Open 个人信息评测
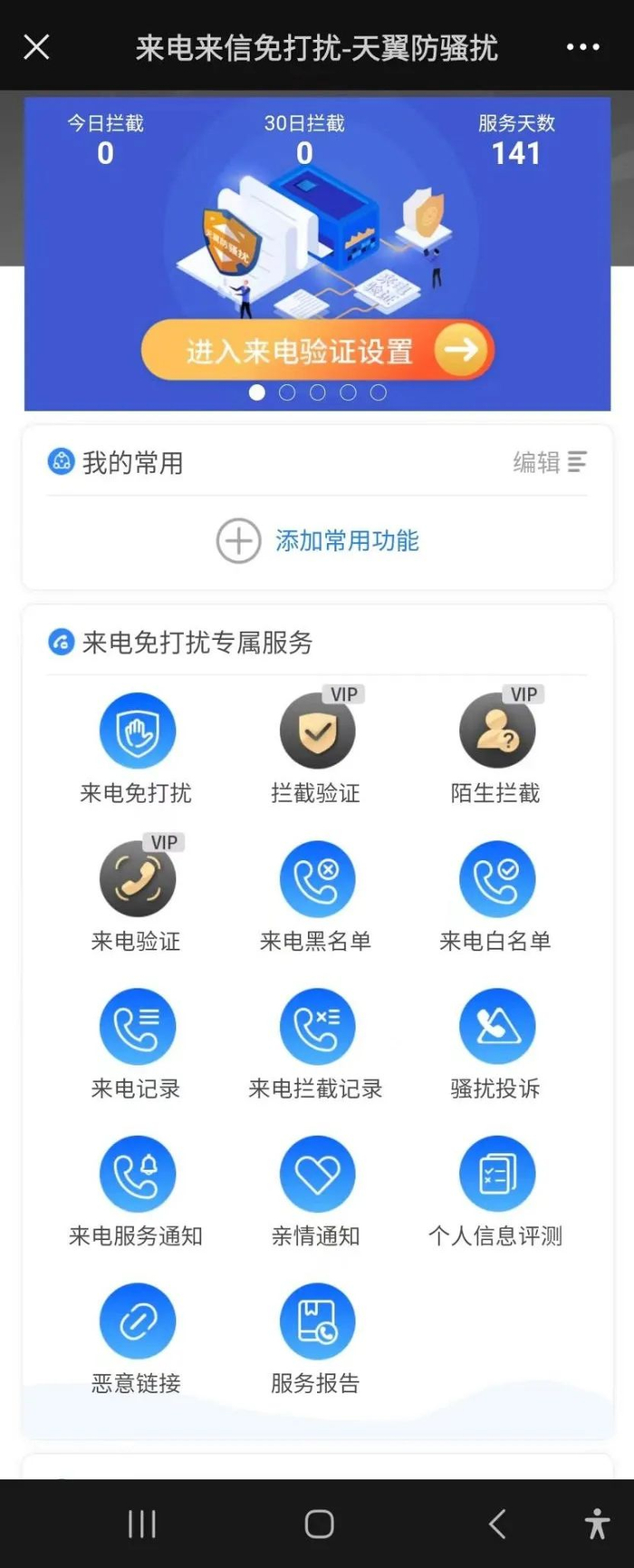 [x=496, y=1175]
